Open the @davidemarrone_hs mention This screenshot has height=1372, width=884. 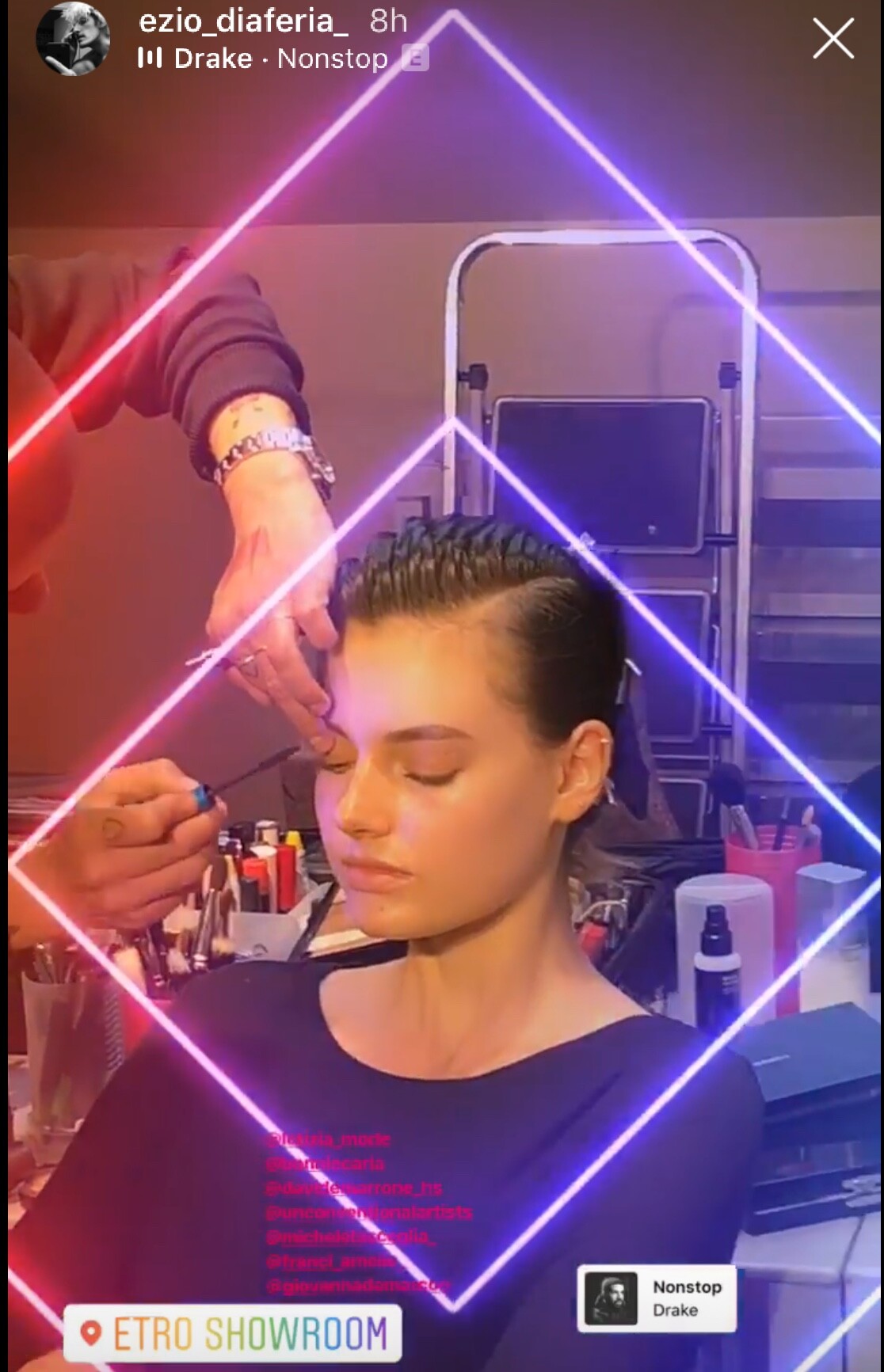pos(354,1188)
